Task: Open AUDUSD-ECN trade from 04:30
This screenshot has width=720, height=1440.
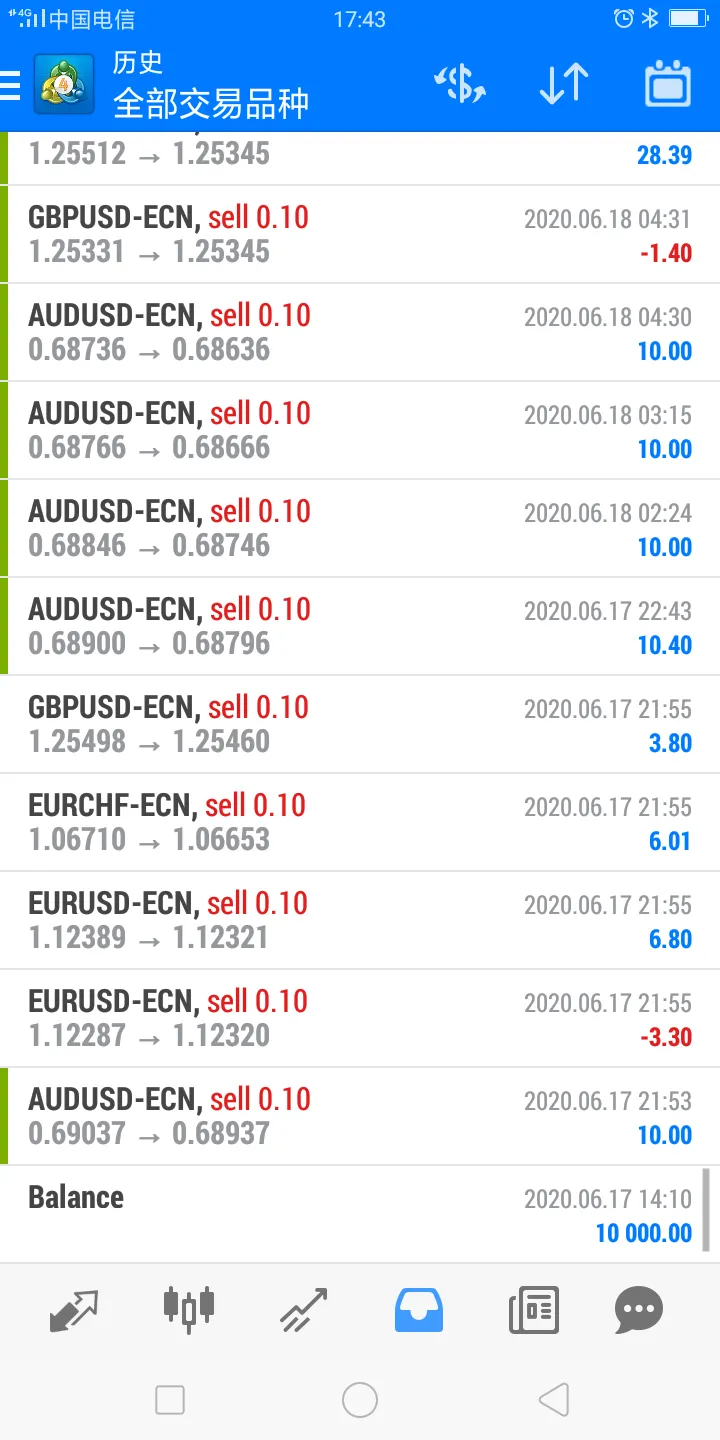Action: click(360, 333)
